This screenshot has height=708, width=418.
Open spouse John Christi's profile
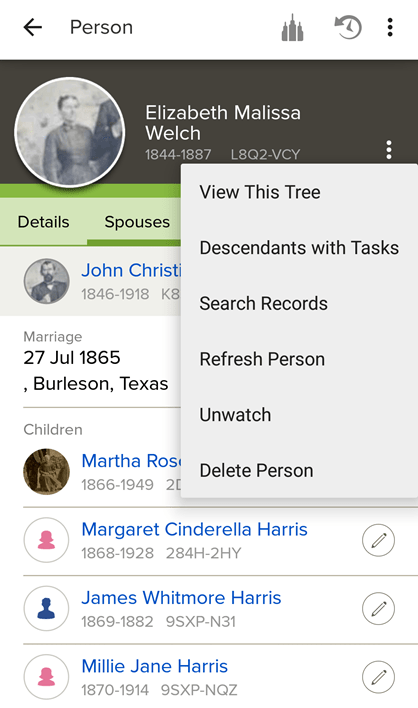click(131, 270)
